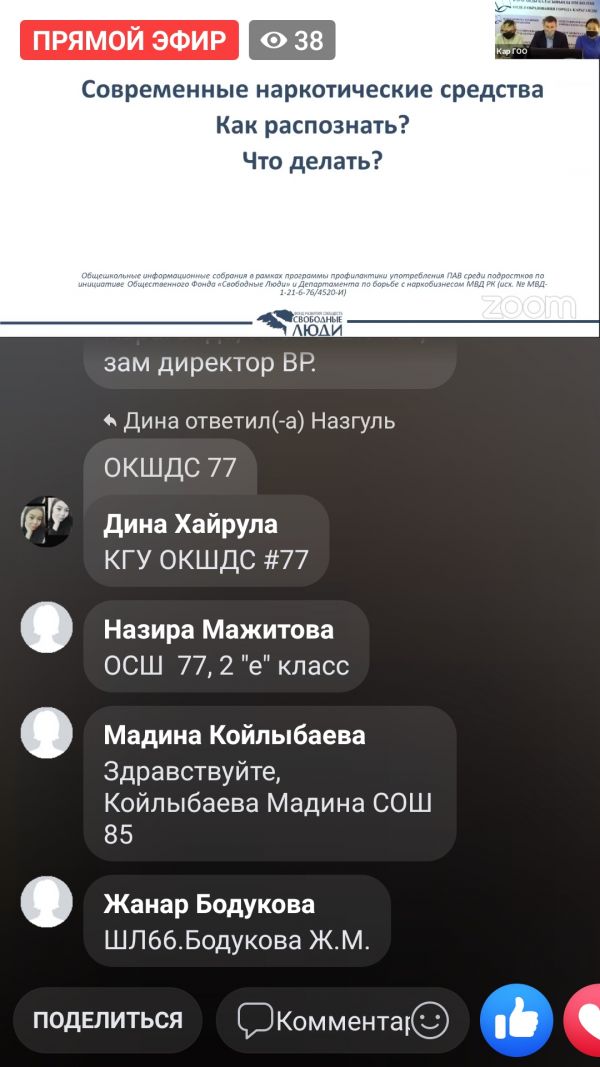Image resolution: width=600 pixels, height=1067 pixels.
Task: View Назира Мажитова's profile avatar
Action: tap(47, 627)
